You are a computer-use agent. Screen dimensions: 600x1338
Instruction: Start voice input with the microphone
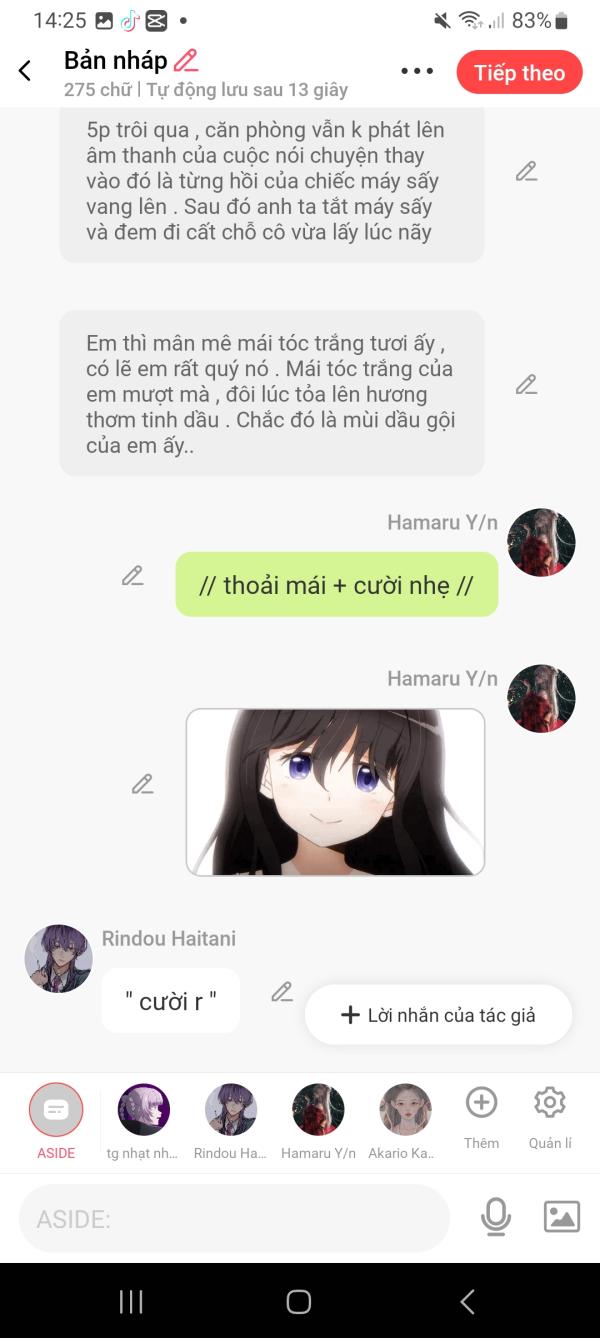pos(495,1217)
